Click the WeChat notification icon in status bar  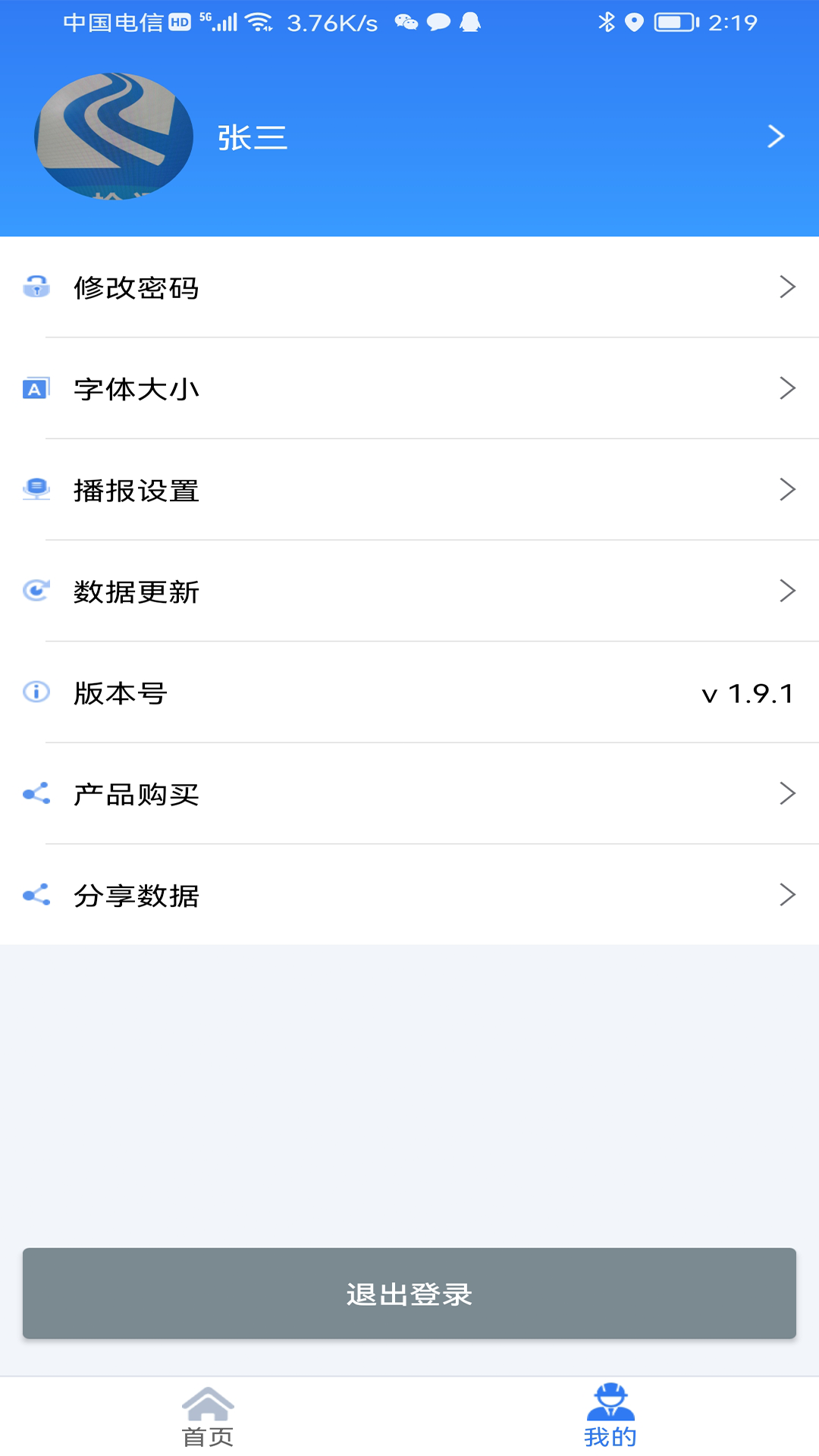click(407, 22)
